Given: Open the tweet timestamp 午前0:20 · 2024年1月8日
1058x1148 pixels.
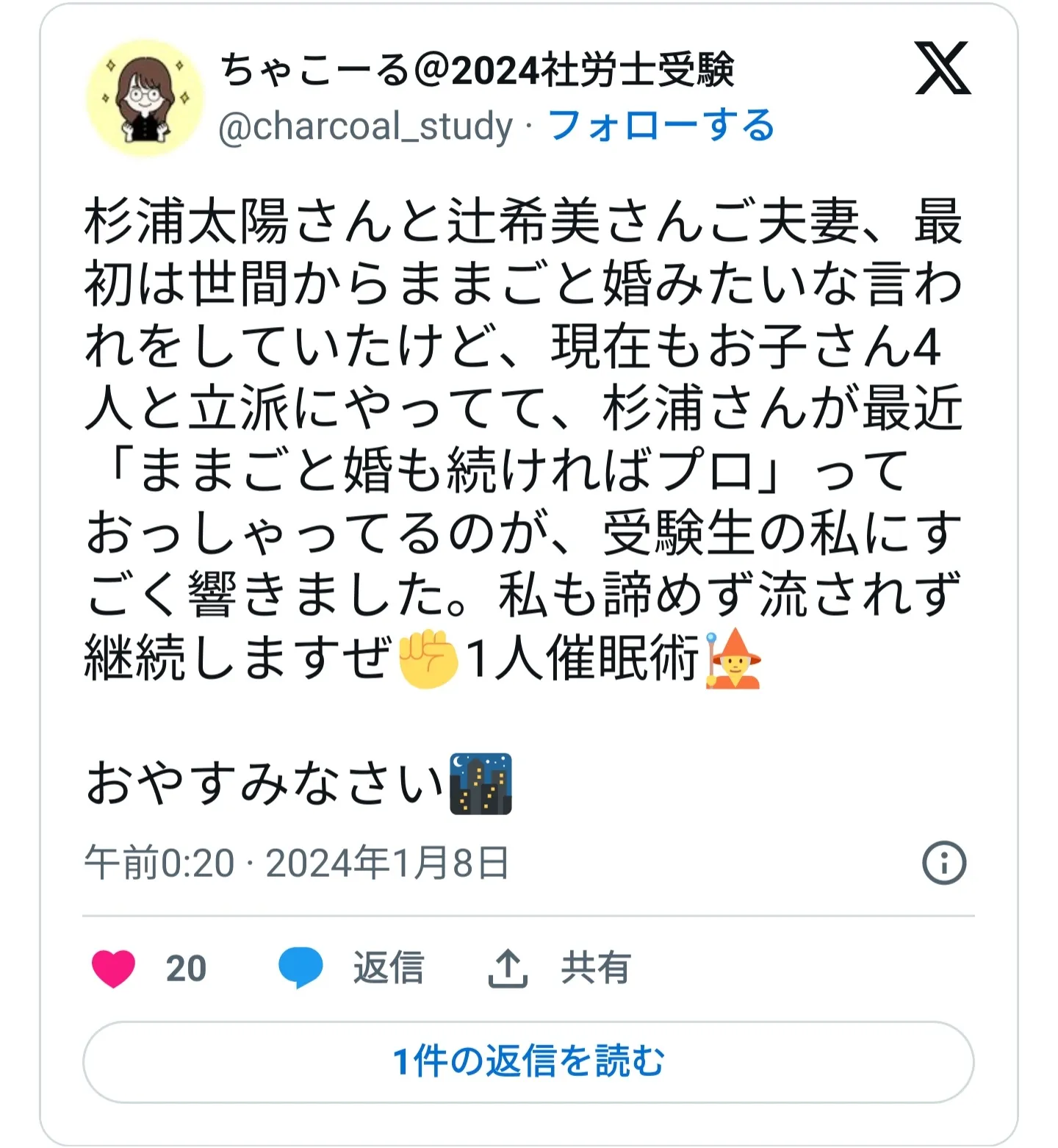Looking at the screenshot, I should pyautogui.click(x=296, y=862).
